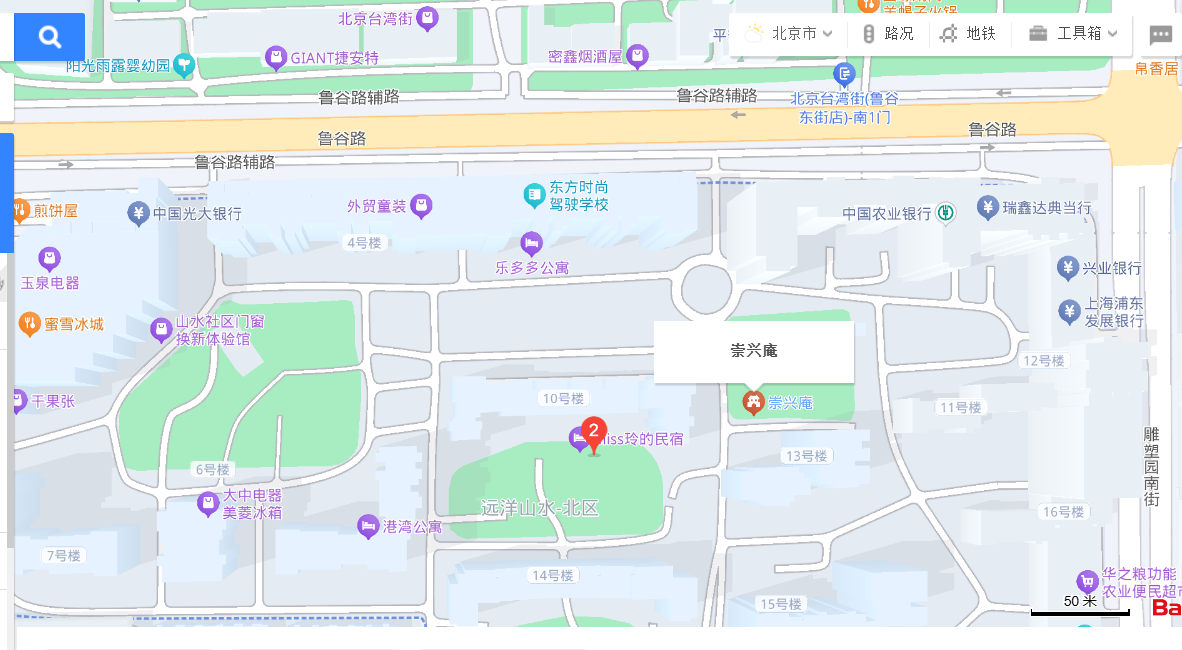Select the 瑞鑫达典当行 marker

pos(988,208)
